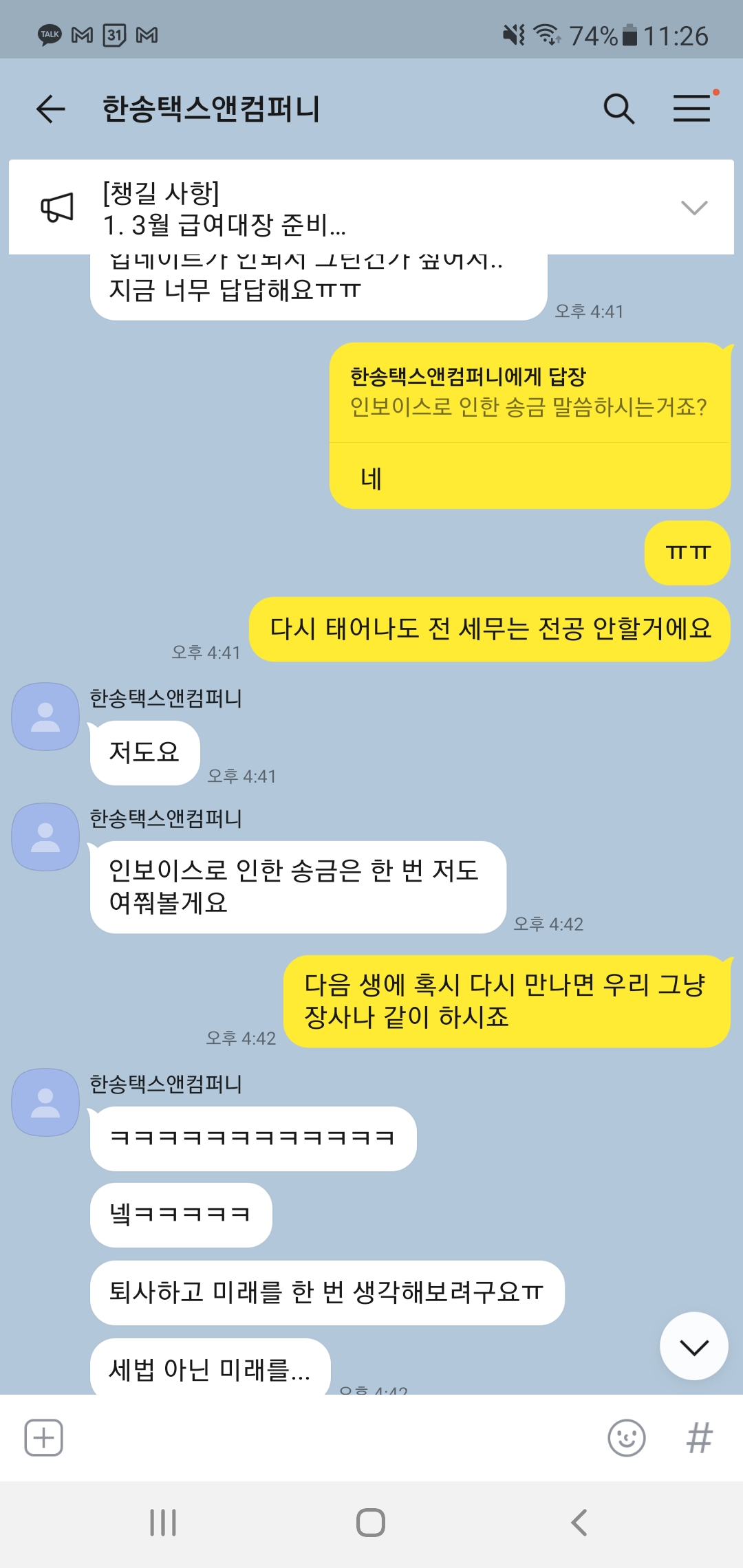
Task: Open the chat room hamburger menu
Action: [x=691, y=109]
